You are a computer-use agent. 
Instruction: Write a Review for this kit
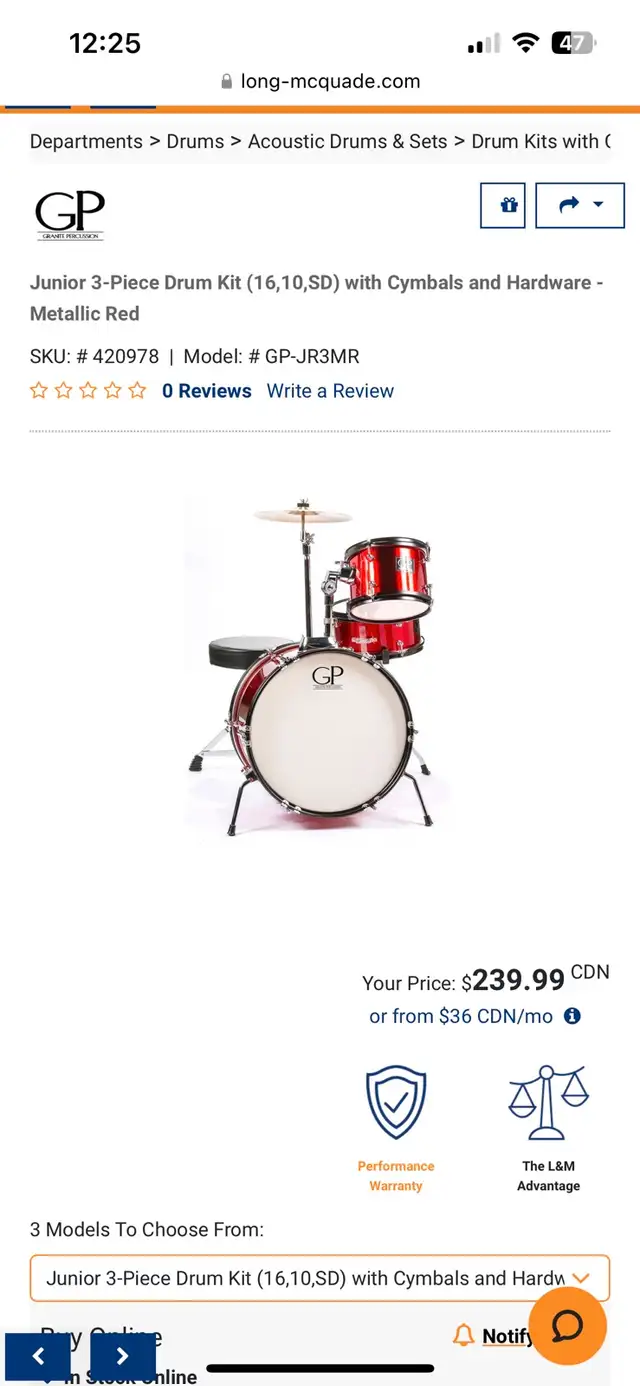330,391
